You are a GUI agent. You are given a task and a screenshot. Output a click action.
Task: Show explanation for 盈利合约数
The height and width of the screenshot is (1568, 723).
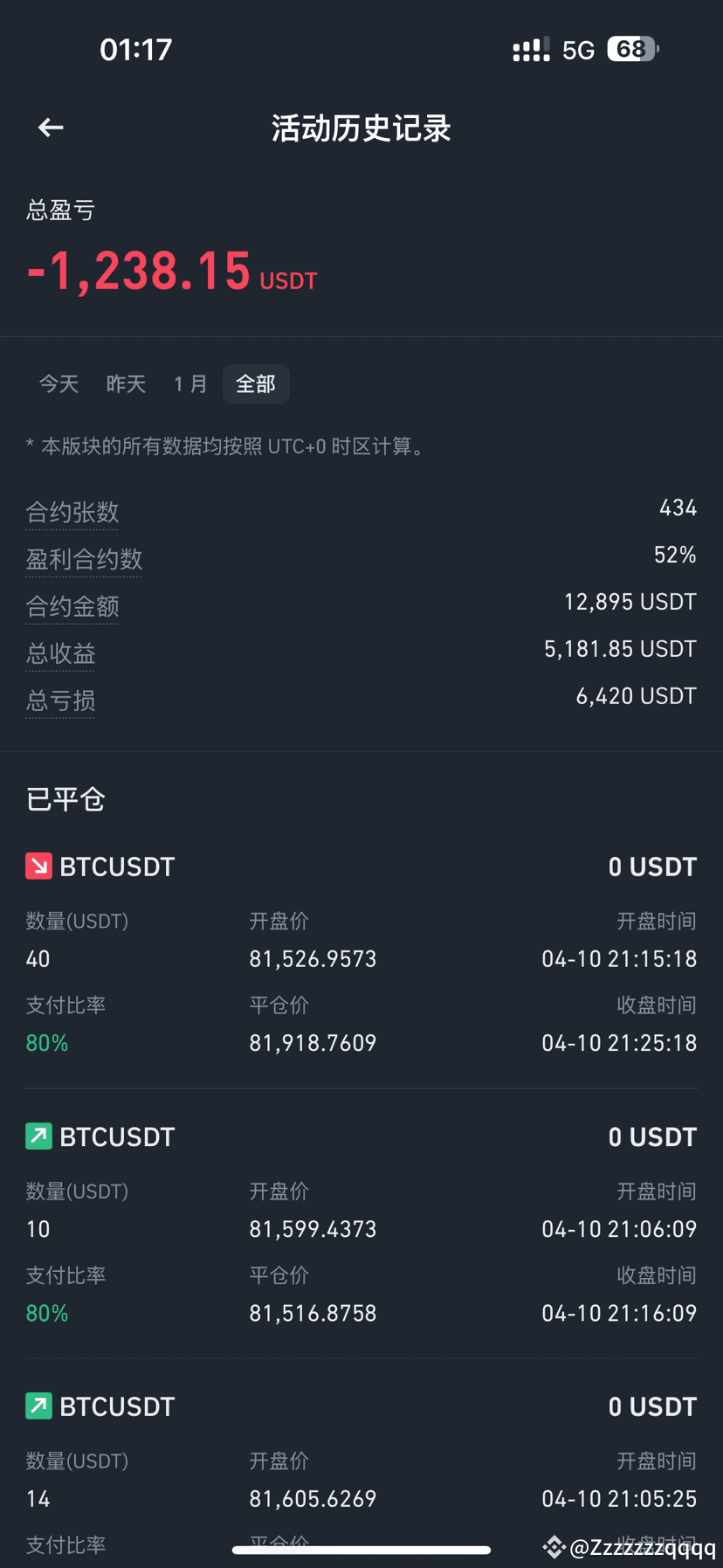(84, 559)
